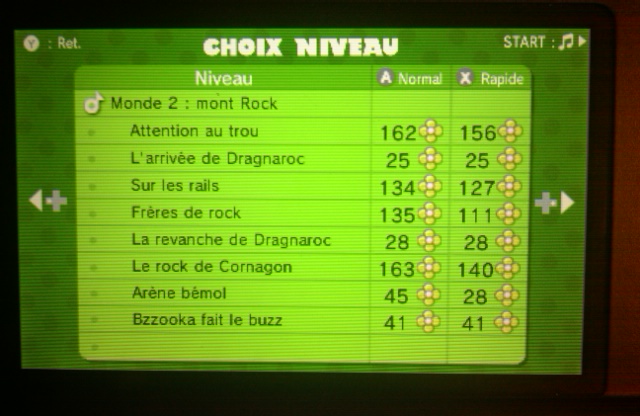Open level L'arrivée de Dragnaroc
Image resolution: width=640 pixels, height=416 pixels.
click(217, 158)
